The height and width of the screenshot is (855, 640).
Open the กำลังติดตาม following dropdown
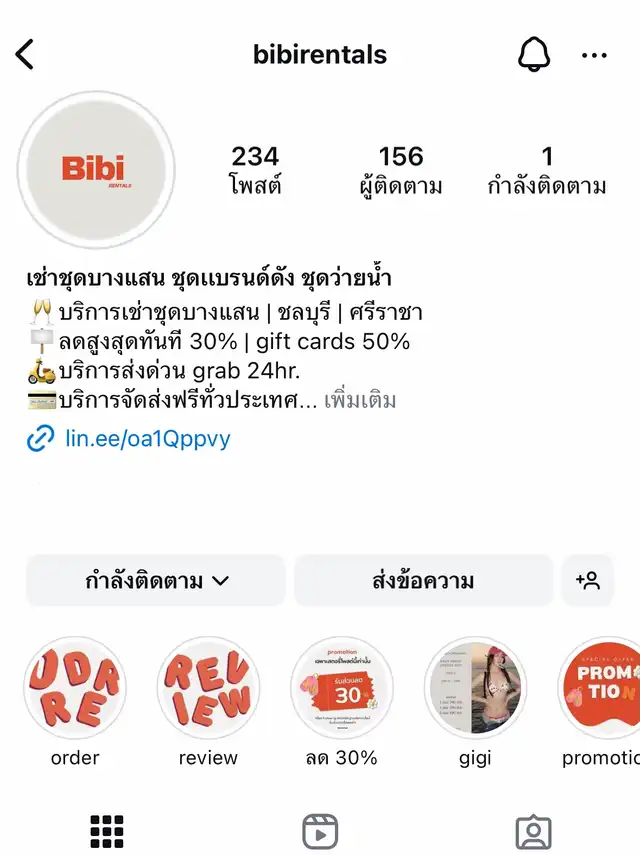pyautogui.click(x=156, y=581)
